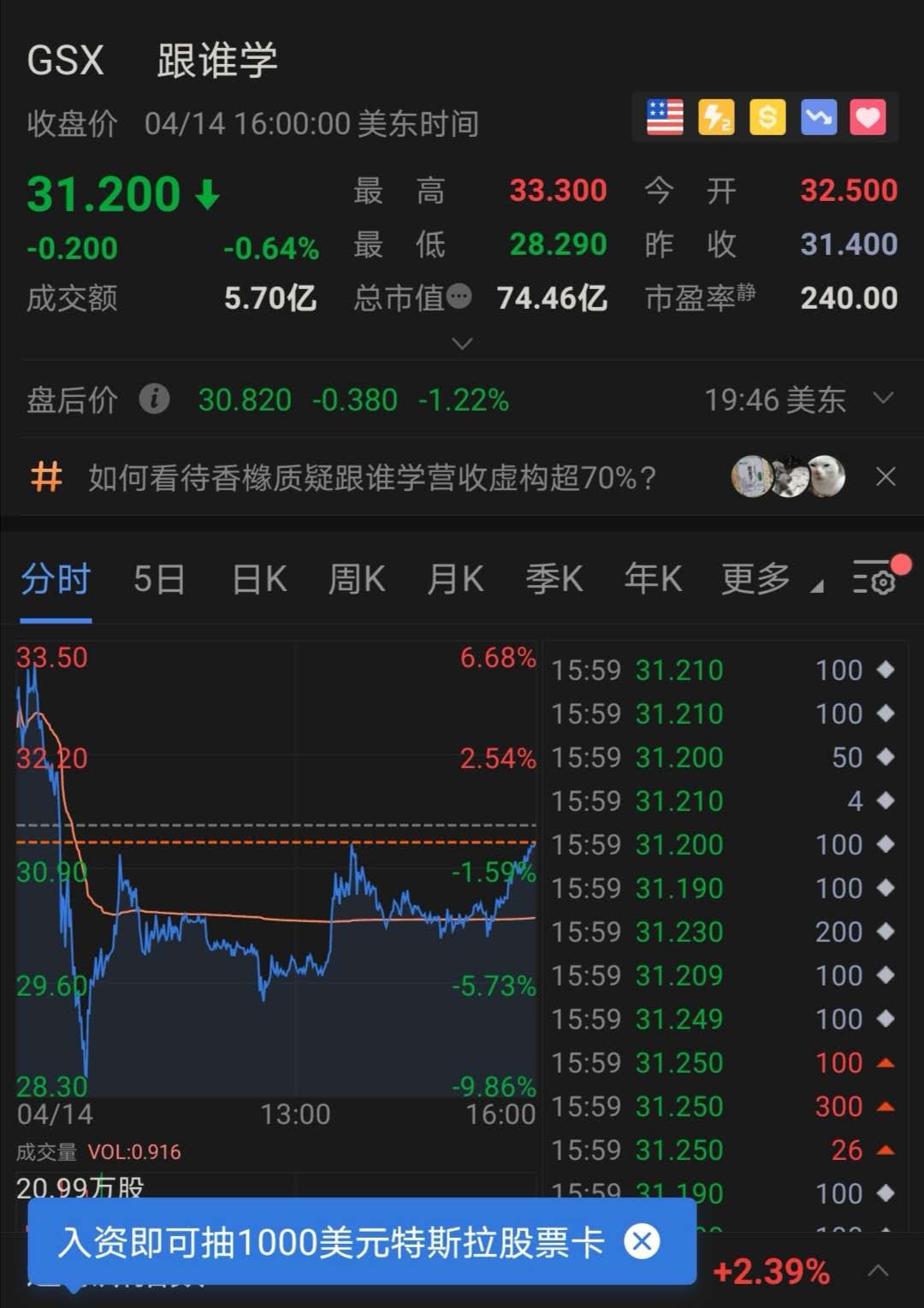The width and height of the screenshot is (924, 1308).
Task: Show the 季K chart
Action: (x=554, y=580)
